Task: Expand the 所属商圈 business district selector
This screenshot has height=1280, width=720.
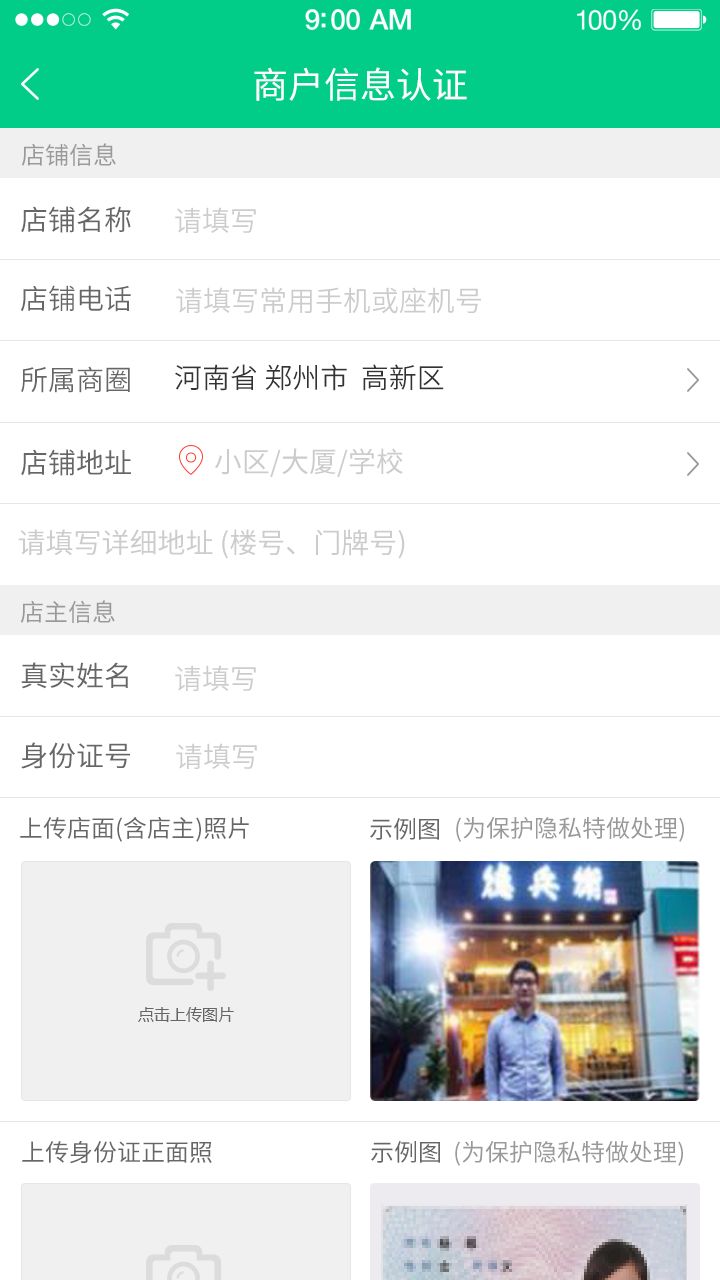Action: pos(692,380)
